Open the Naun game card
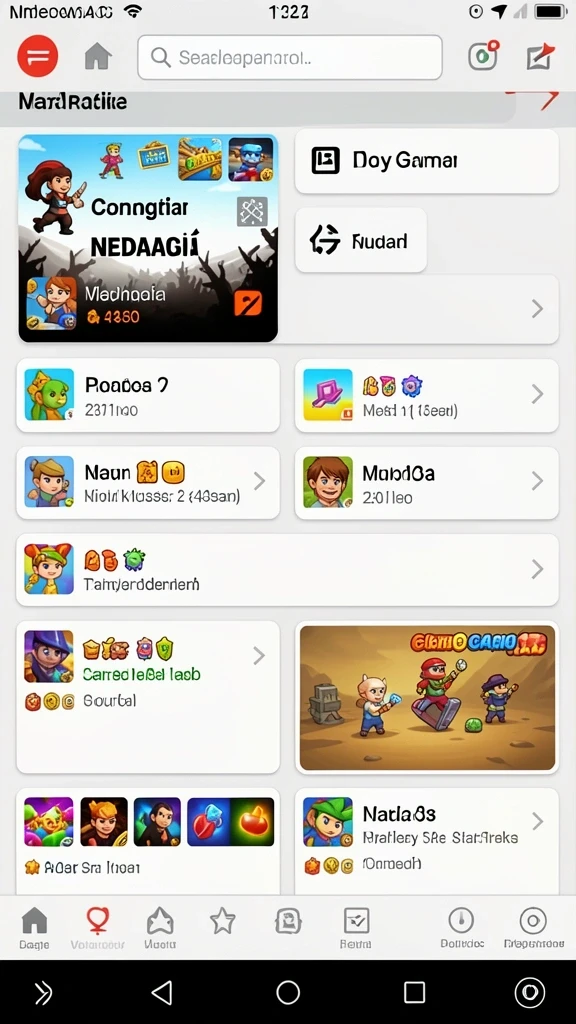The image size is (576, 1024). pyautogui.click(x=148, y=483)
